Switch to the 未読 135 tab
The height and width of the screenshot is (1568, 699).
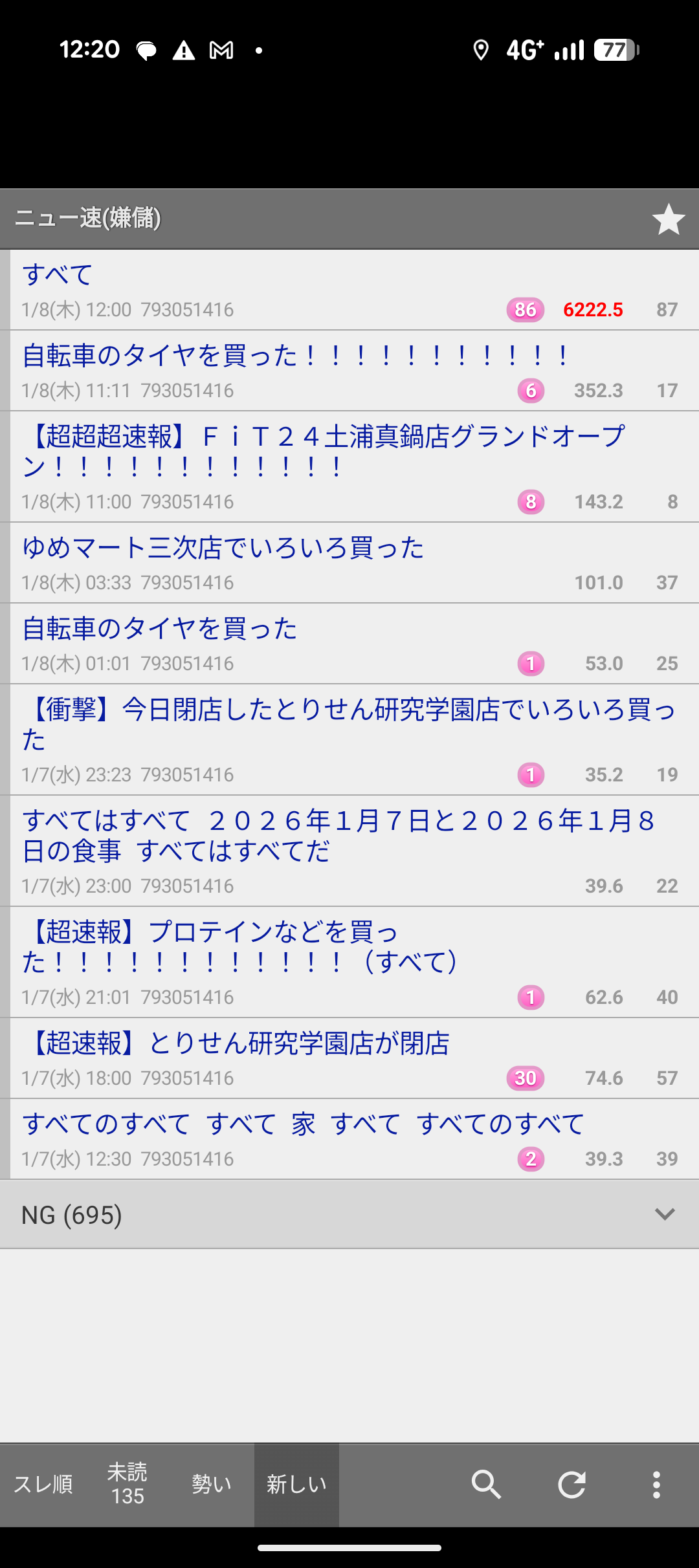click(x=128, y=1485)
